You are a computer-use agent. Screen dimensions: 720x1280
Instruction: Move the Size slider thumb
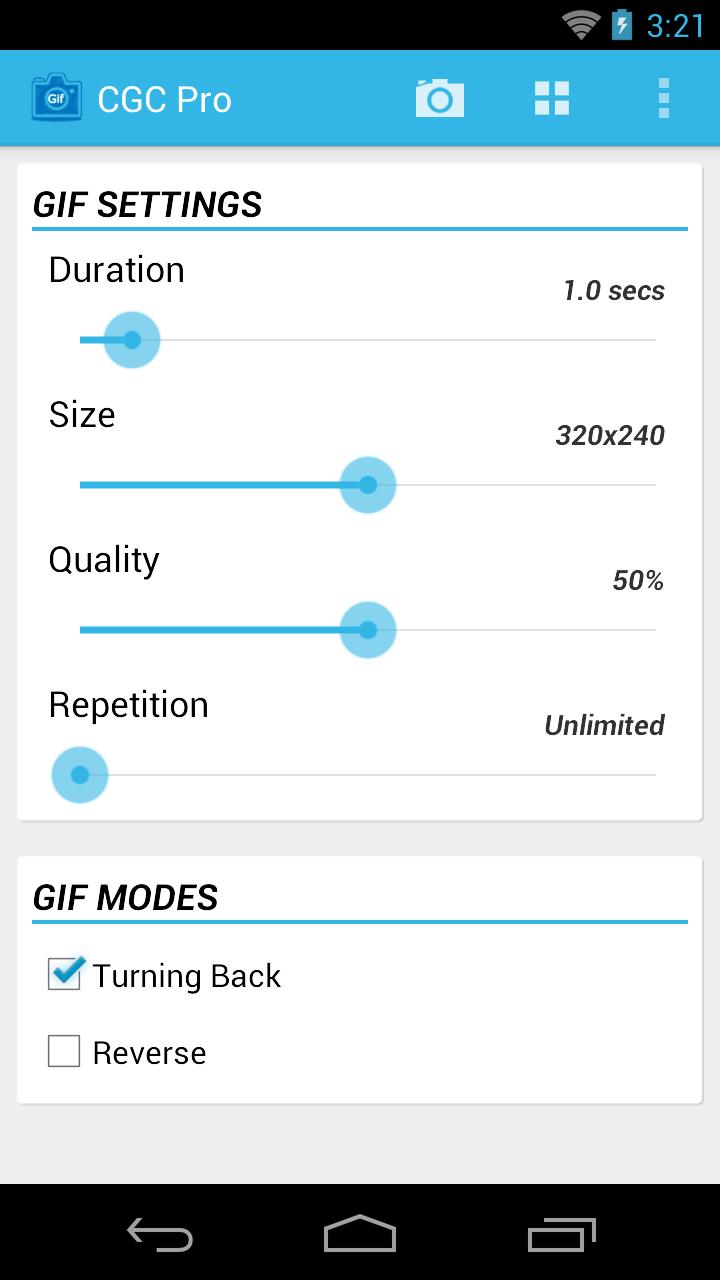click(367, 485)
